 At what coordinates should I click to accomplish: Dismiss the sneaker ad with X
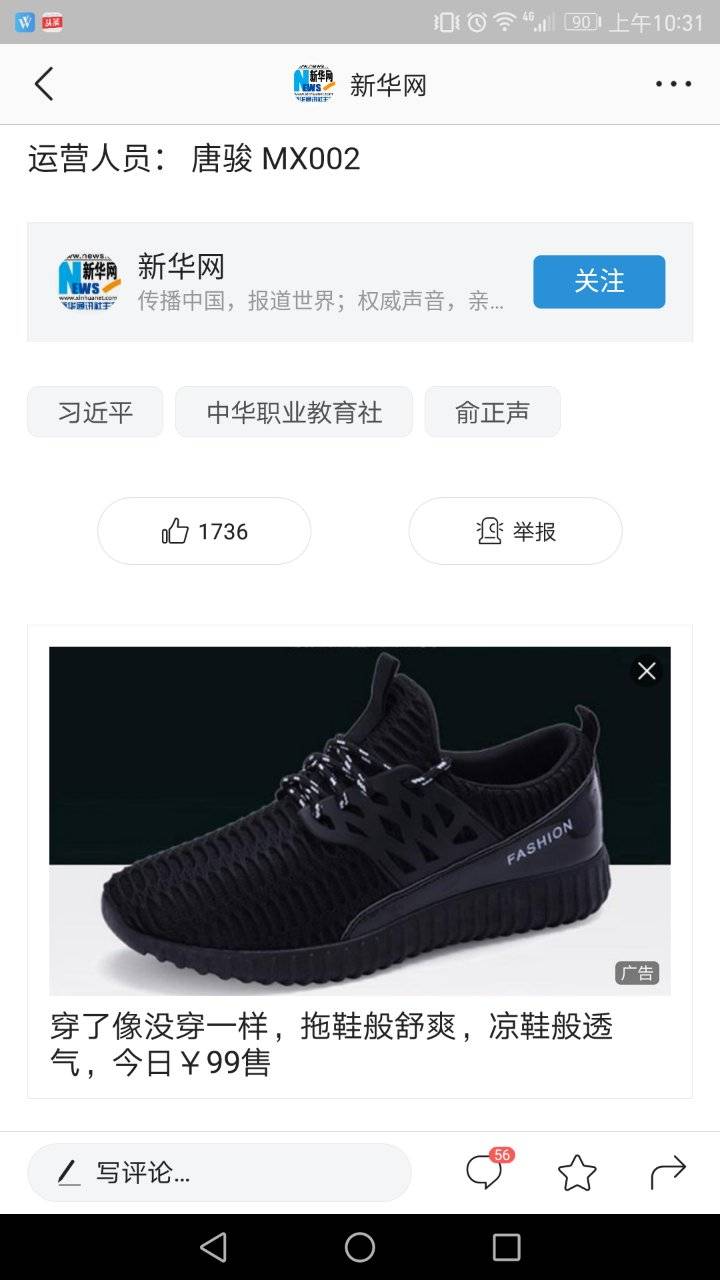(x=647, y=671)
